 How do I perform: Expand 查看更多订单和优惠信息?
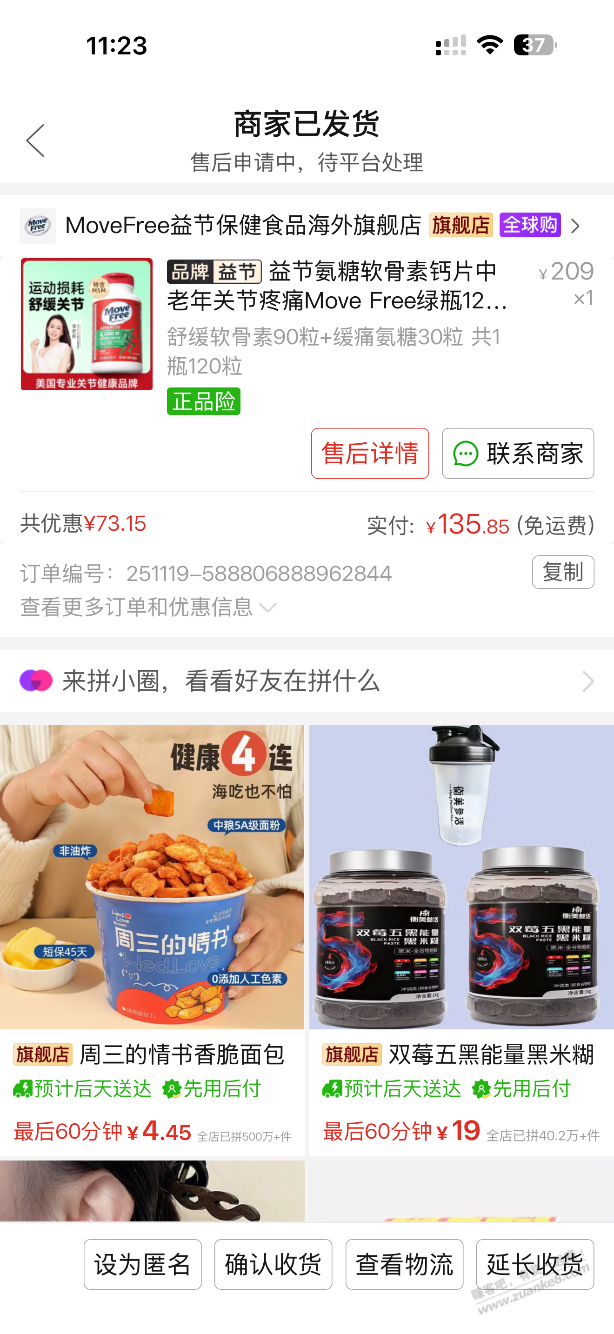pyautogui.click(x=148, y=607)
